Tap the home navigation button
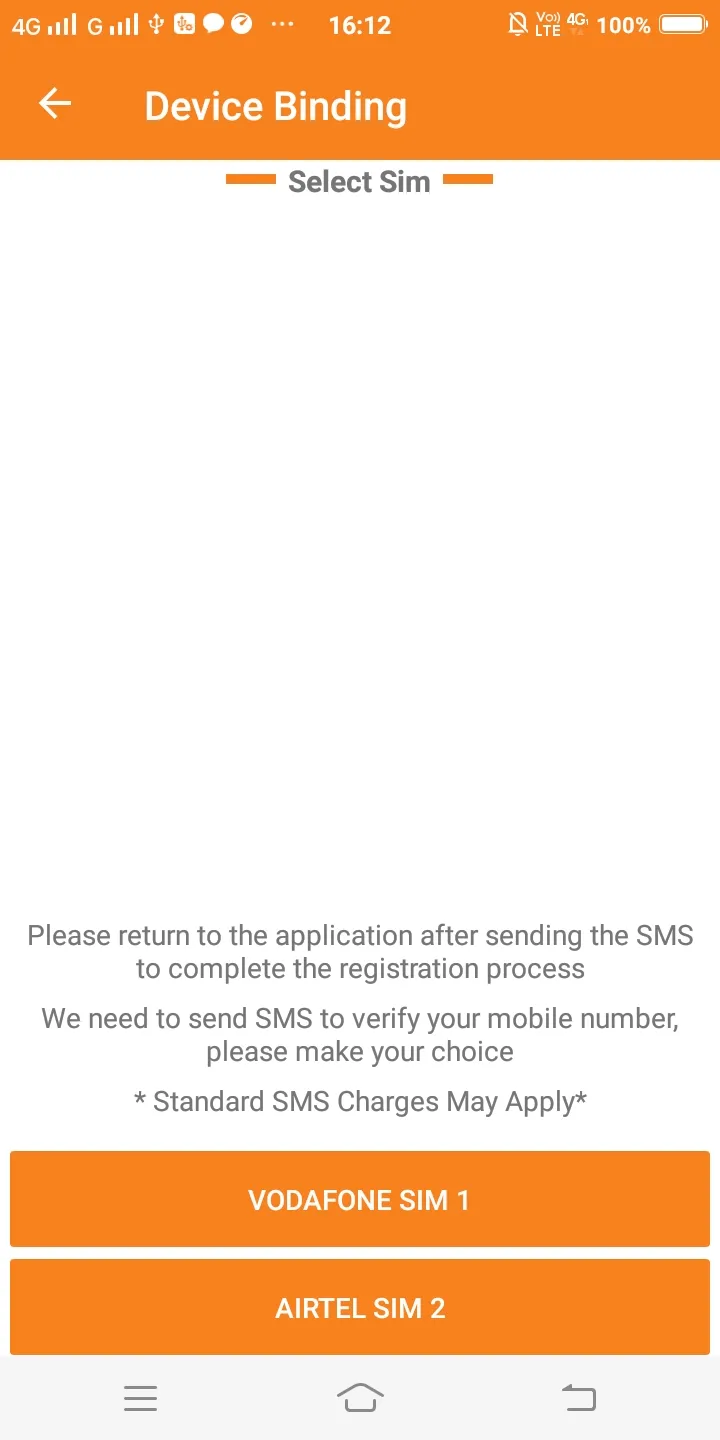Viewport: 720px width, 1440px height. click(x=360, y=1397)
